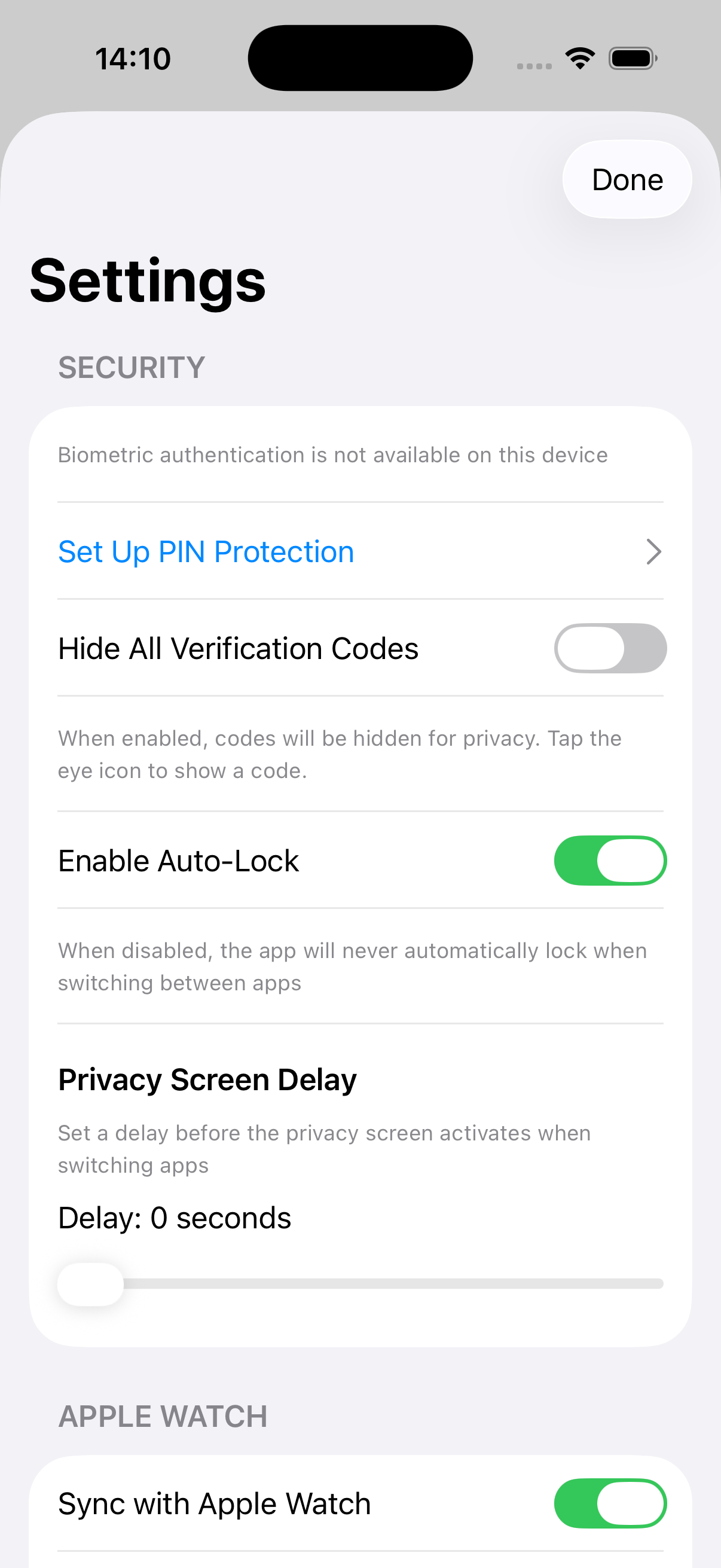Tap the battery indicator in the status bar

click(632, 58)
